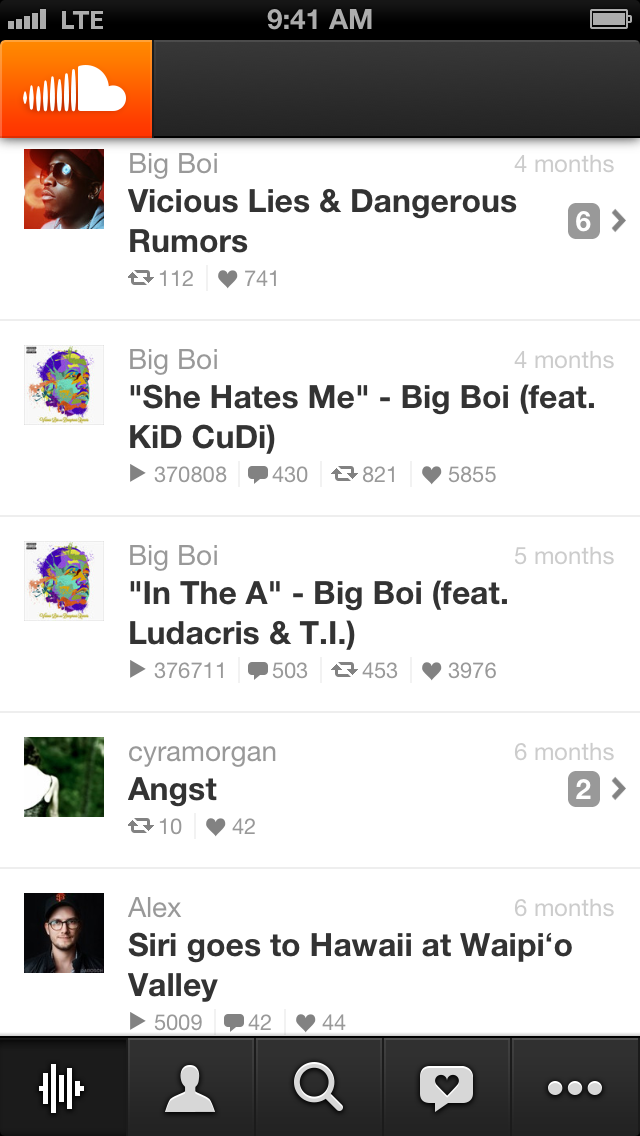640x1136 pixels.
Task: Open Vicious Lies & Dangerous Rumors set
Action: point(322,221)
